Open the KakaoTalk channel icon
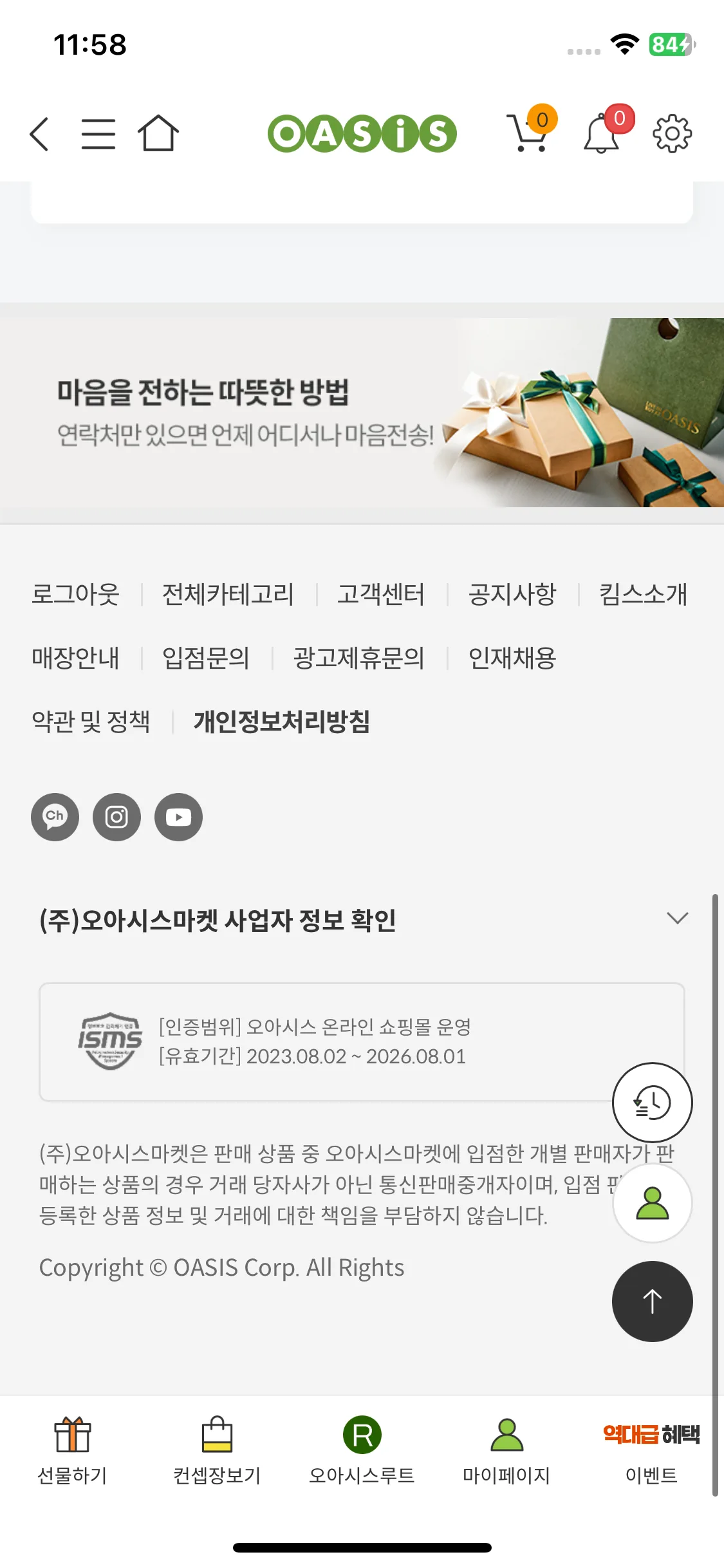Viewport: 724px width, 1568px height. coord(55,817)
